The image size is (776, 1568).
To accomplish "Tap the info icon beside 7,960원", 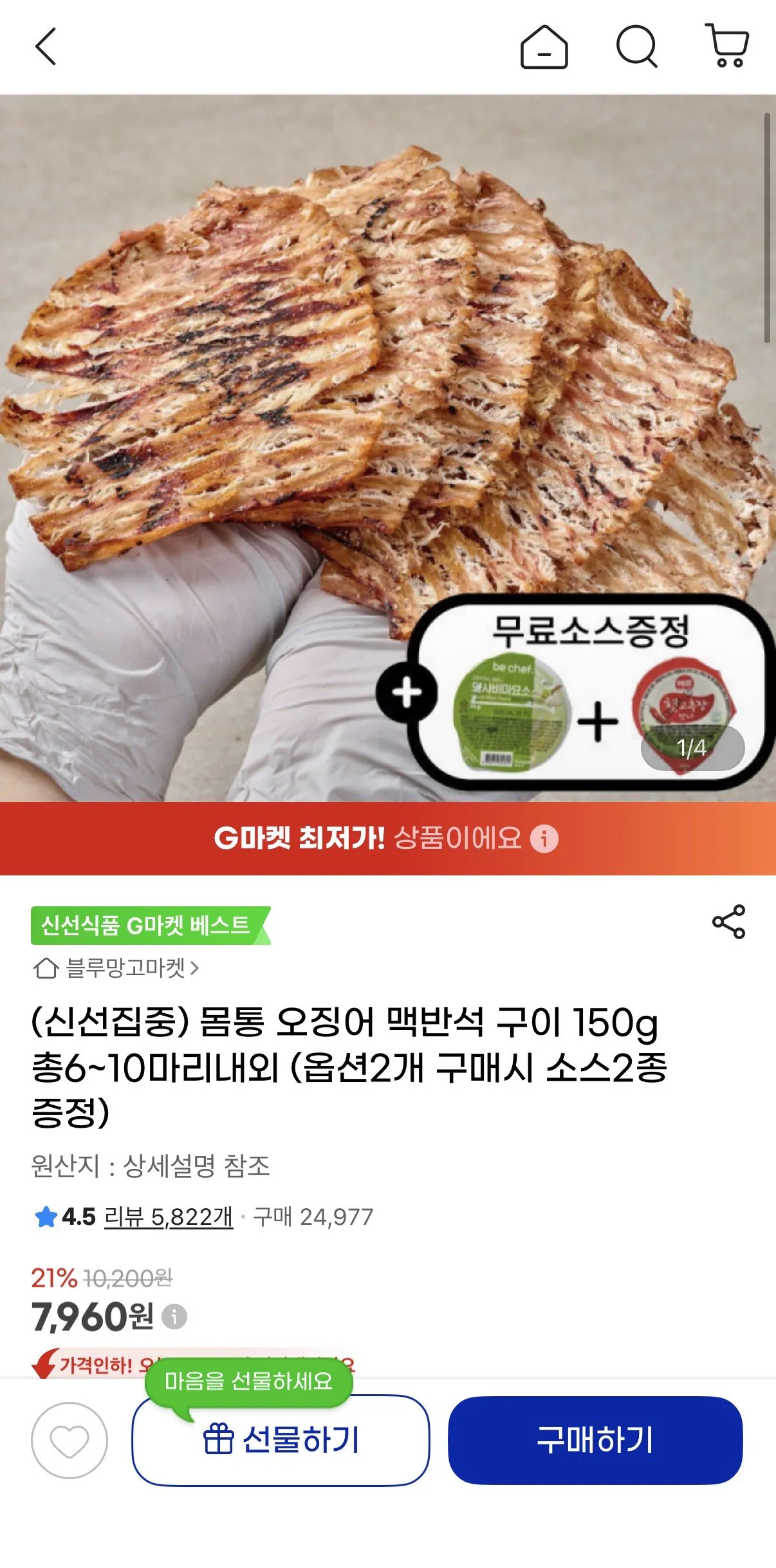I will click(174, 1316).
